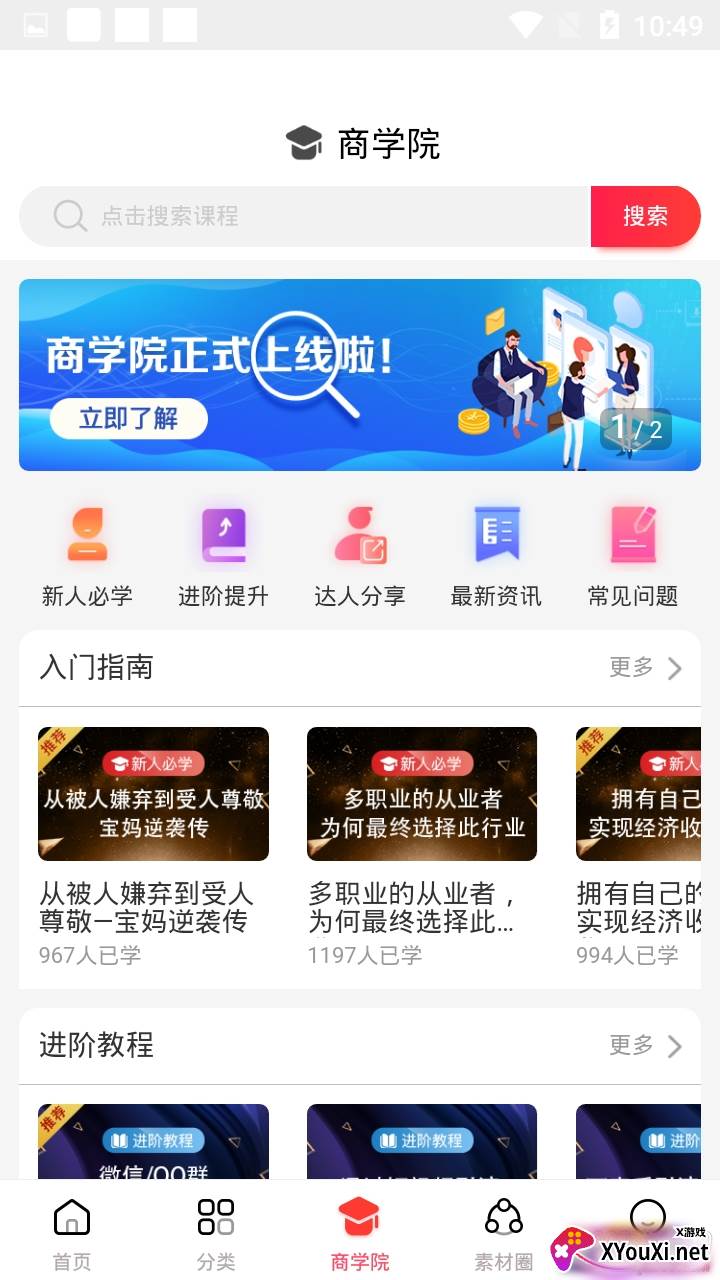Switch to the 首页 tab
The width and height of the screenshot is (720, 1280).
click(x=72, y=1234)
